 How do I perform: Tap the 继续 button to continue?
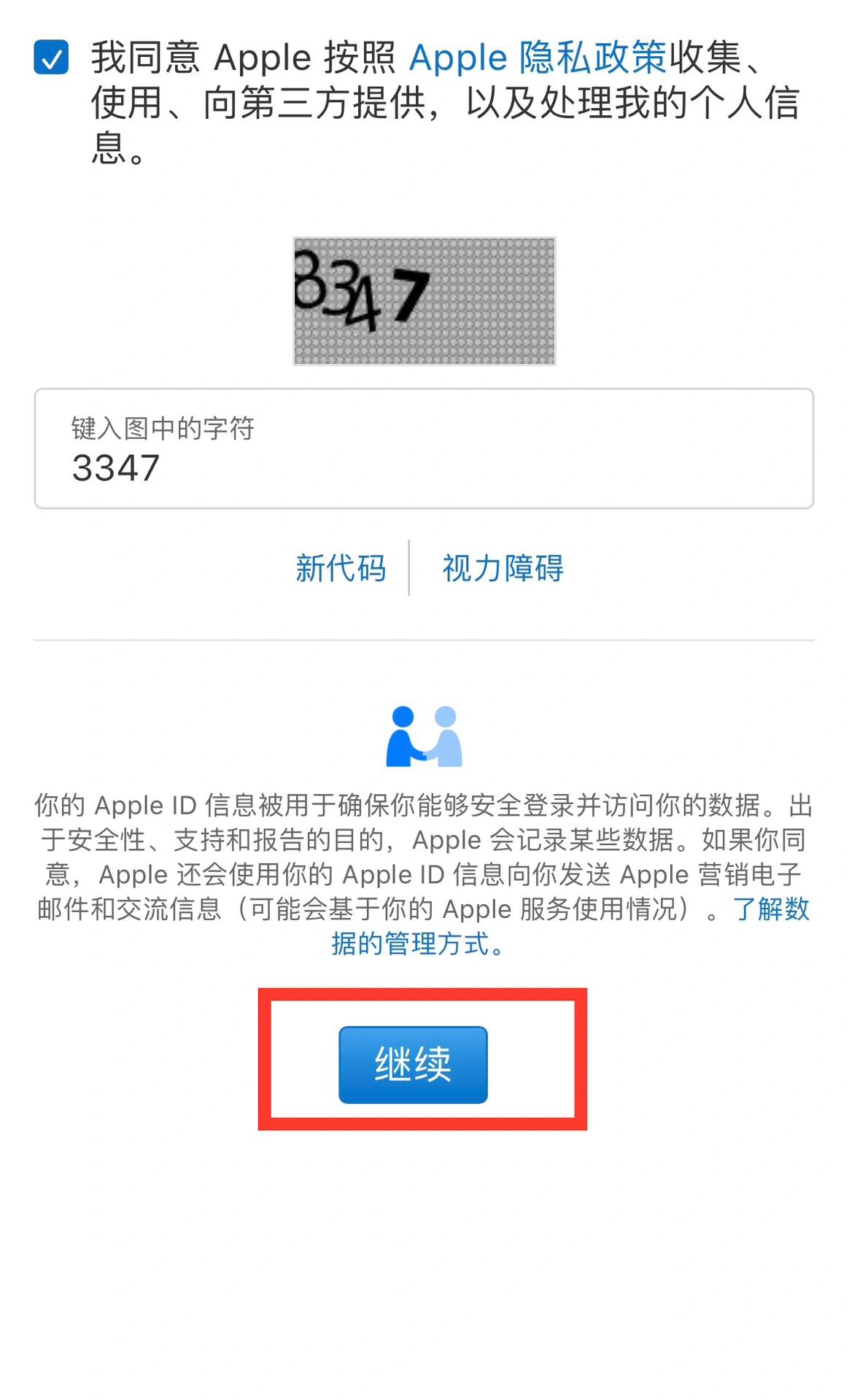[413, 1064]
